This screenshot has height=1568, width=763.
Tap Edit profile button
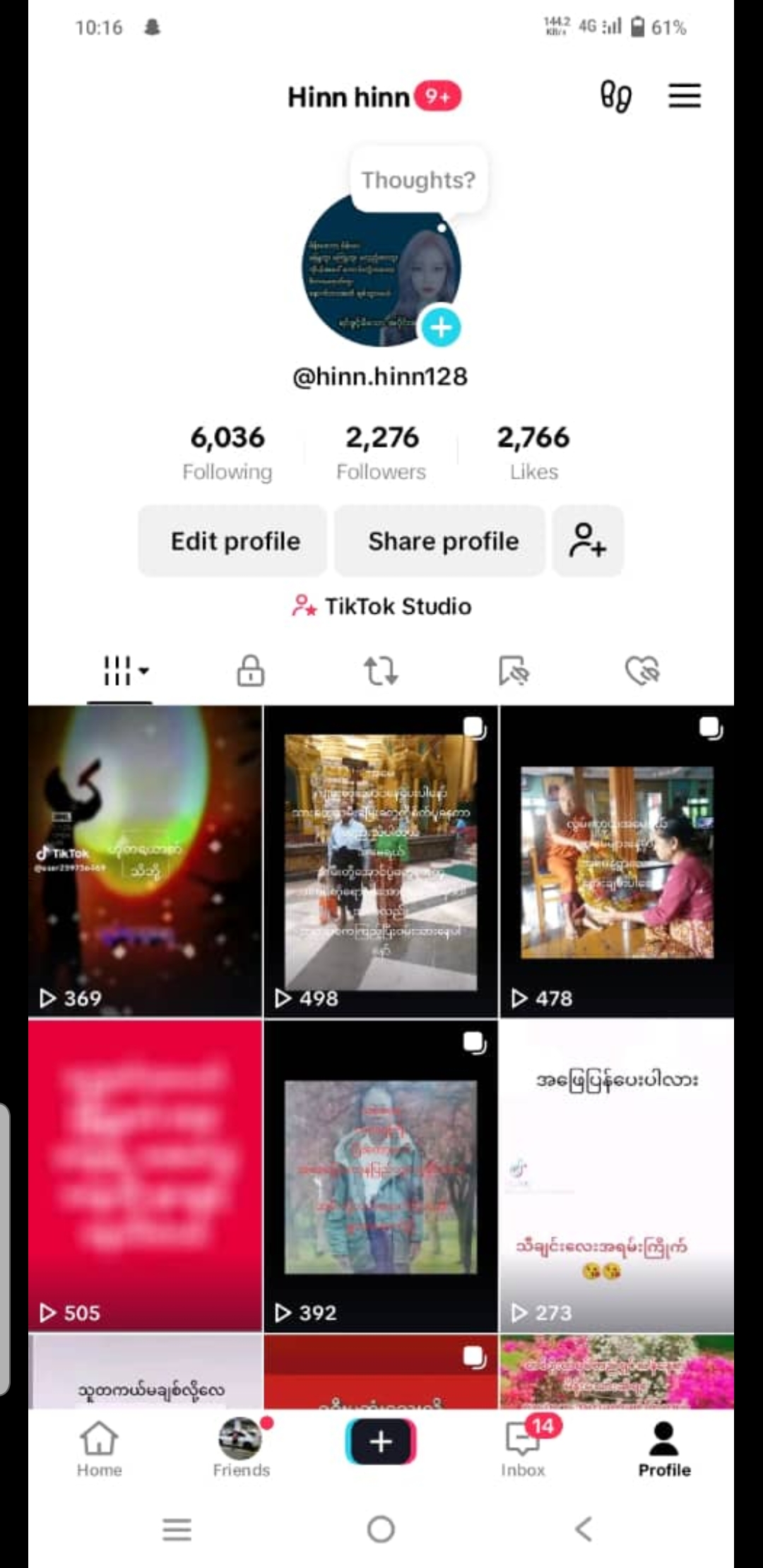(x=235, y=541)
